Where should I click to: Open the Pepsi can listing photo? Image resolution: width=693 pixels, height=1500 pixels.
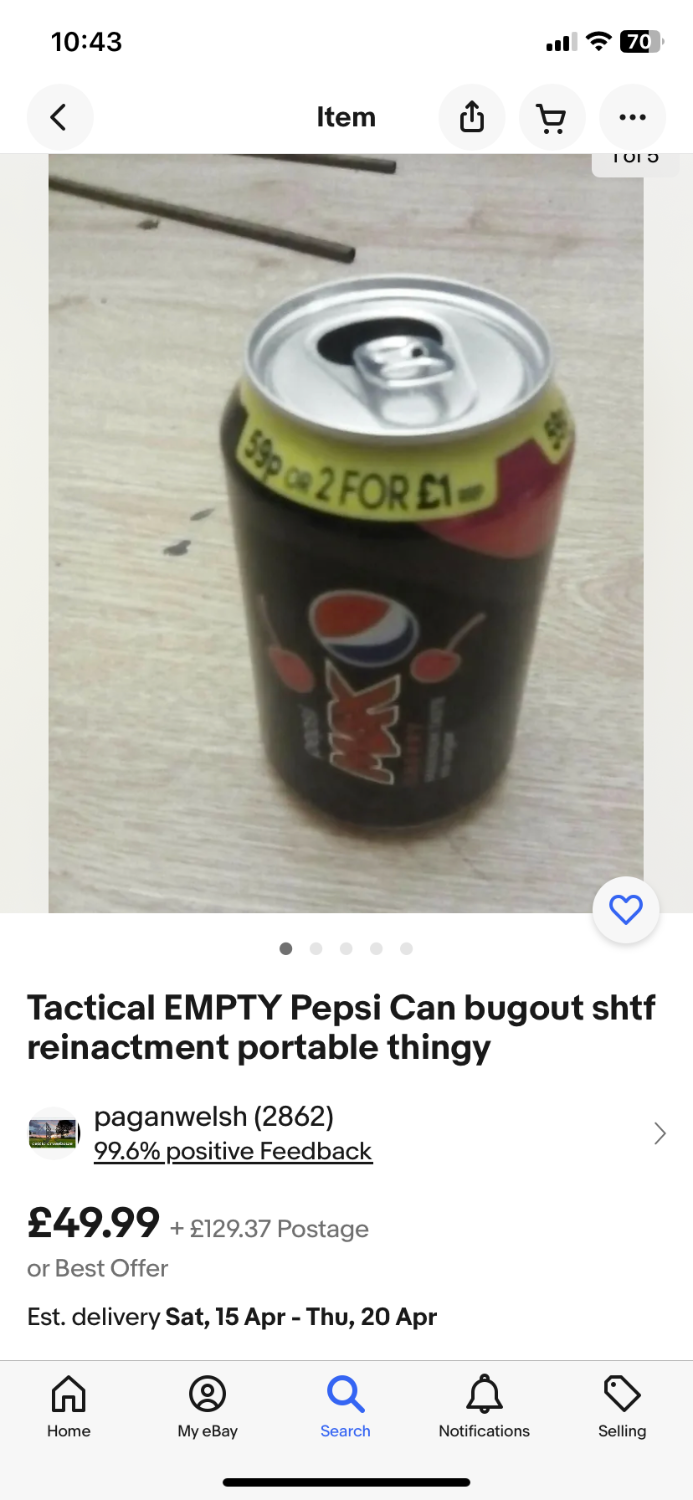pos(345,534)
